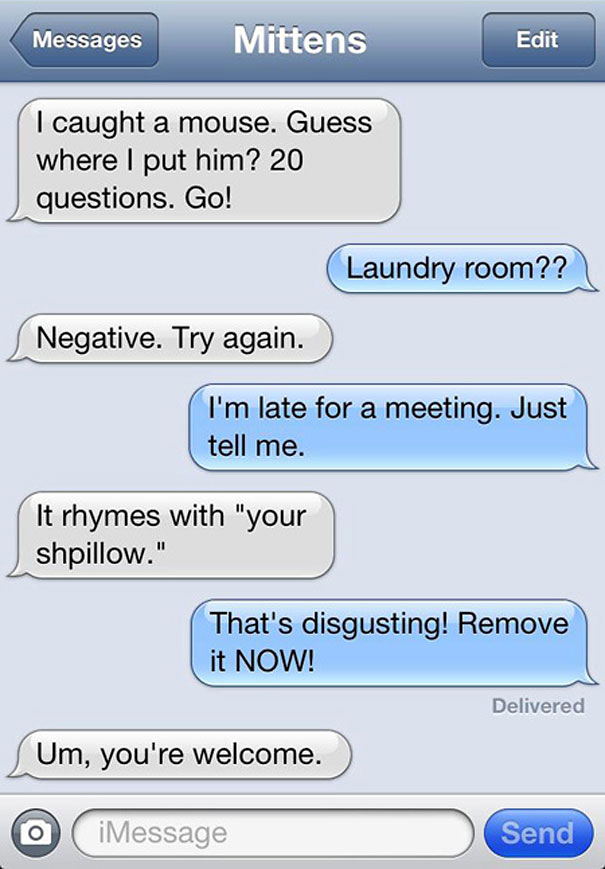The width and height of the screenshot is (605, 869).
Task: Go back to Messages list
Action: coord(86,41)
